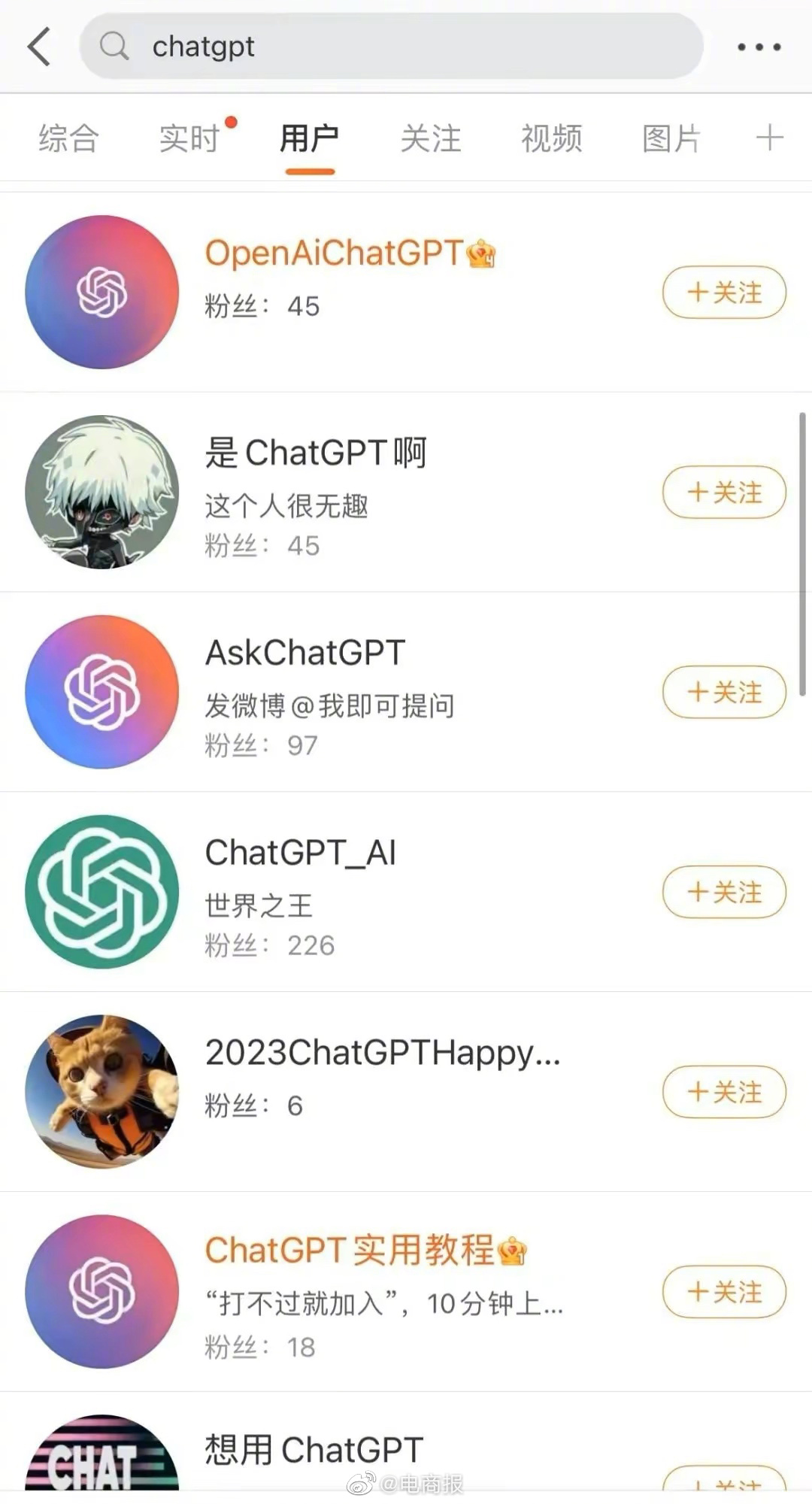Image resolution: width=812 pixels, height=1504 pixels.
Task: Tap the chatgpt search field
Action: (391, 47)
